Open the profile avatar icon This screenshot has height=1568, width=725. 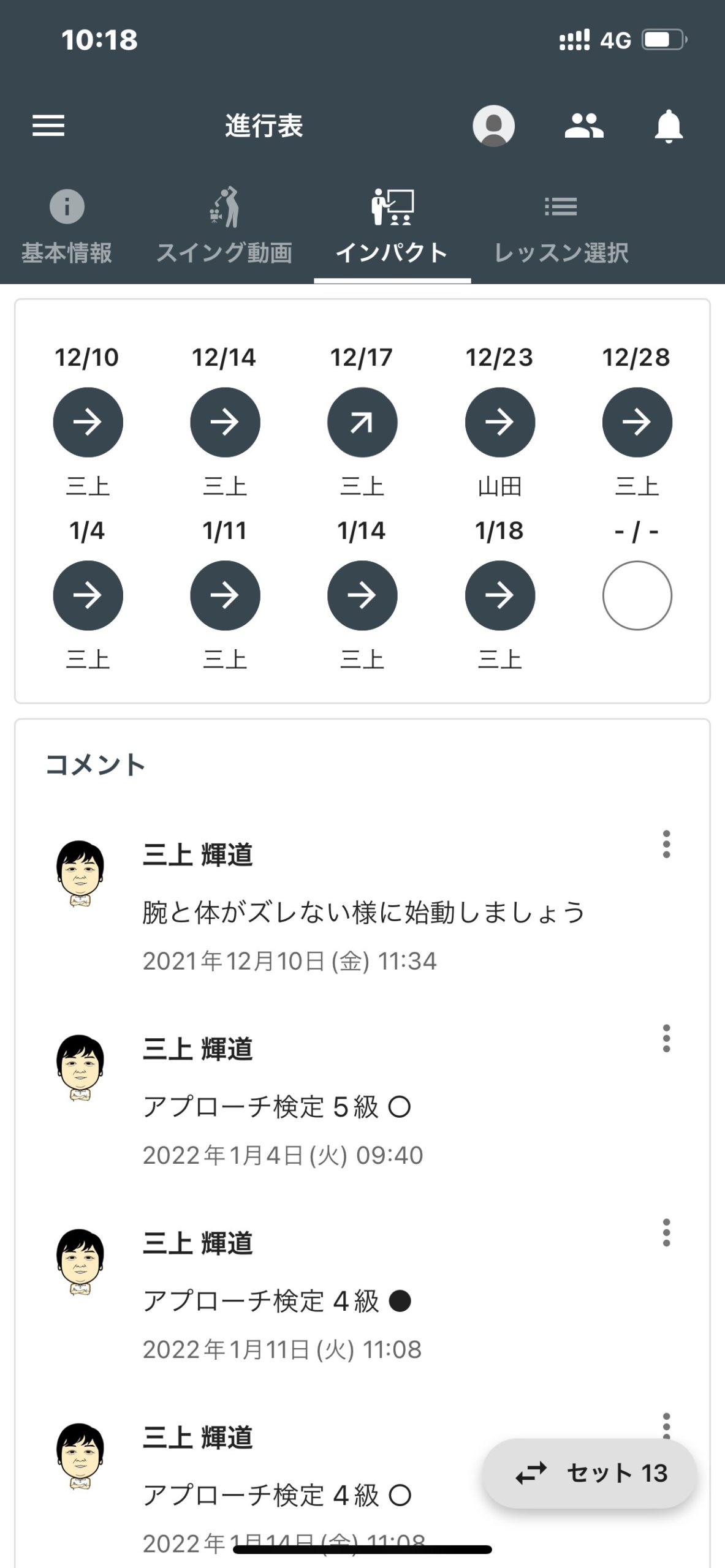(x=493, y=126)
